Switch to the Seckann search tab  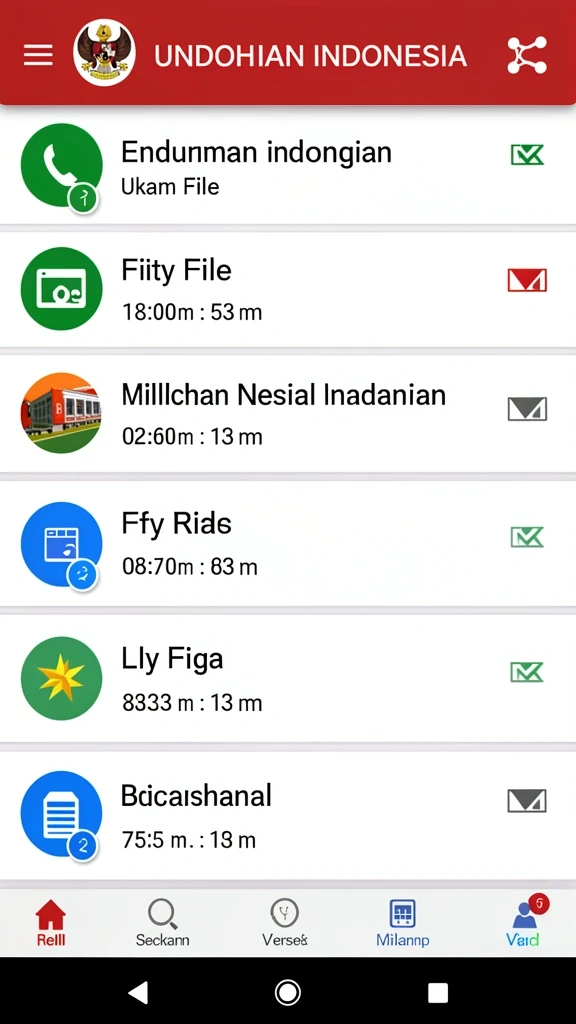coord(163,923)
